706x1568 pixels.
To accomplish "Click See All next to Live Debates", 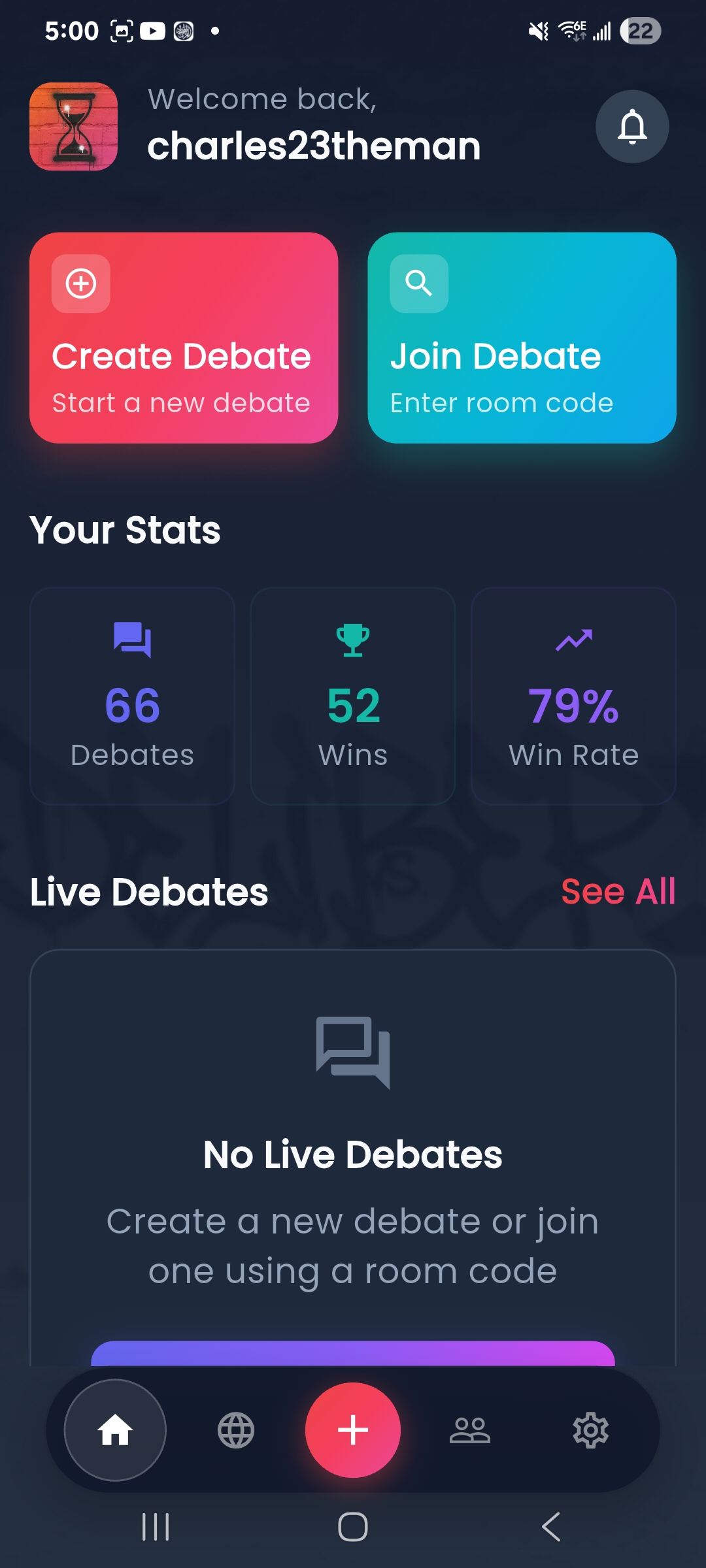I will [619, 891].
